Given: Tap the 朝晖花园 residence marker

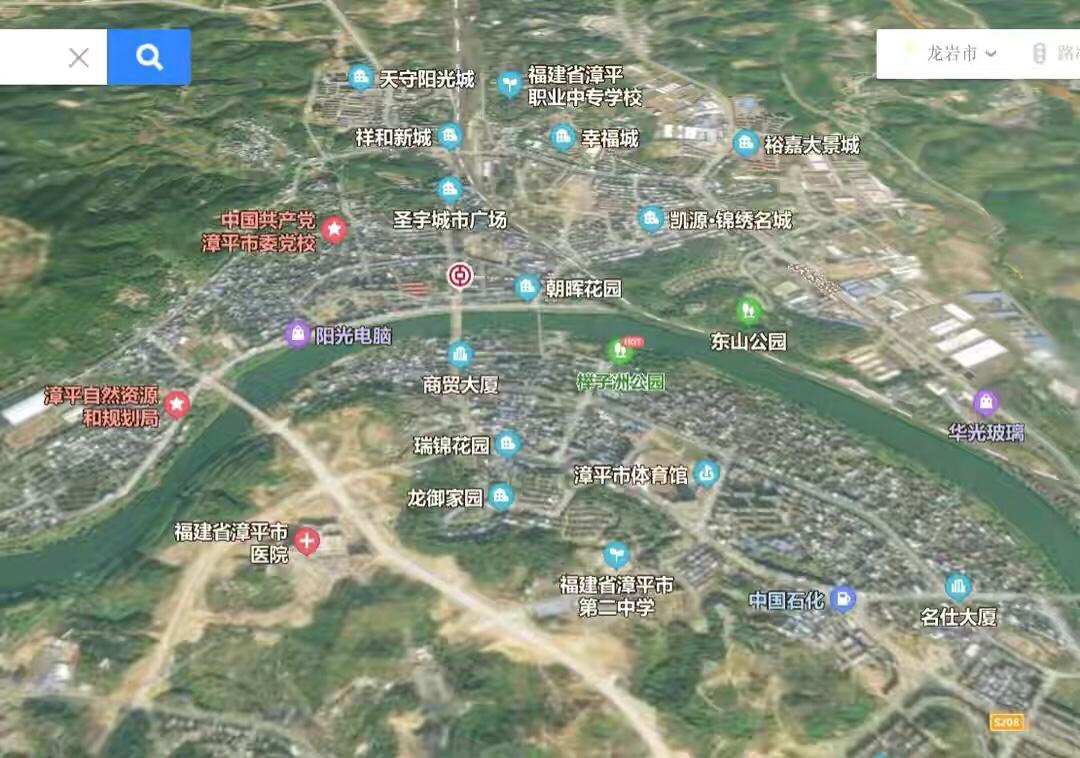Looking at the screenshot, I should click(527, 288).
